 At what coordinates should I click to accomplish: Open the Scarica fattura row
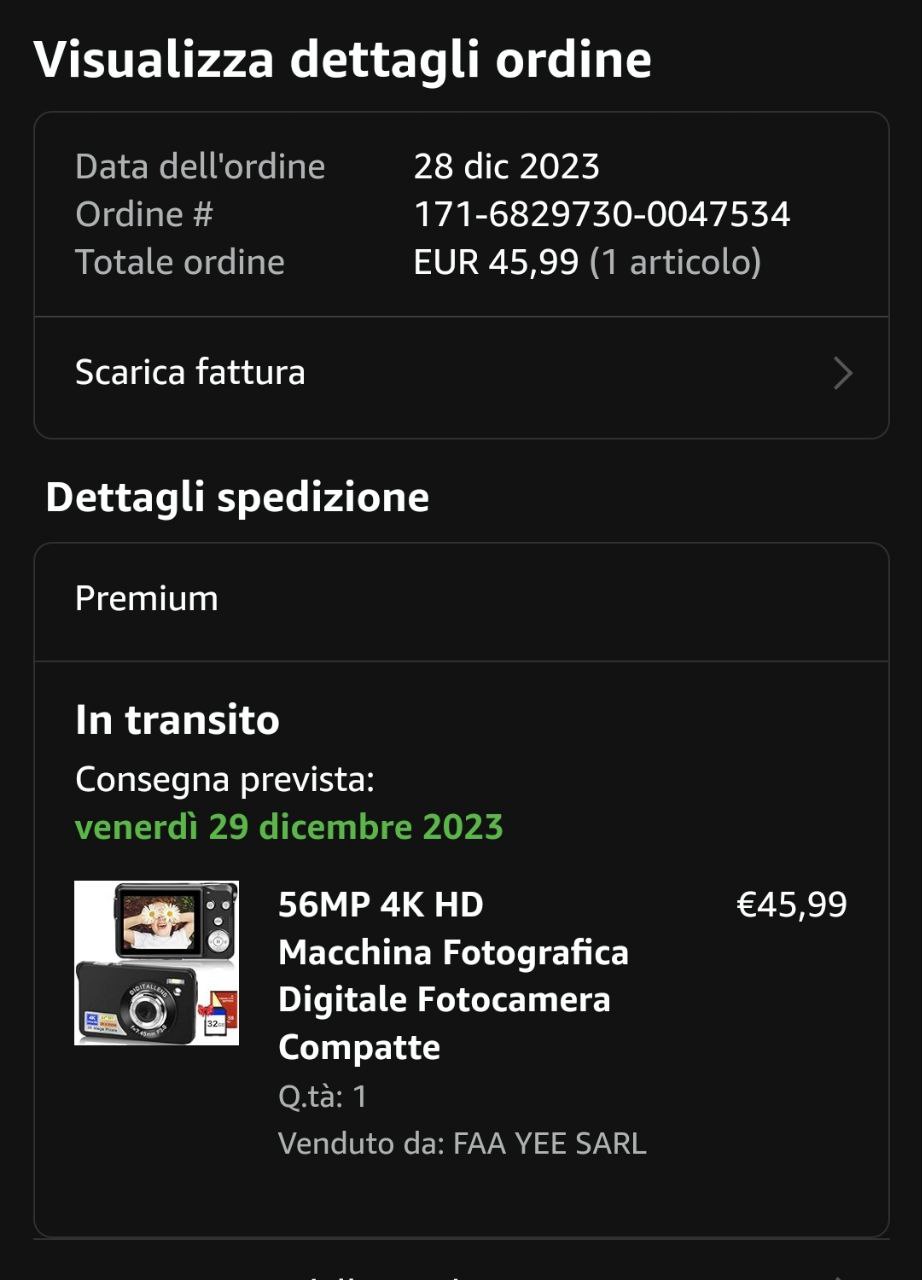click(x=461, y=374)
